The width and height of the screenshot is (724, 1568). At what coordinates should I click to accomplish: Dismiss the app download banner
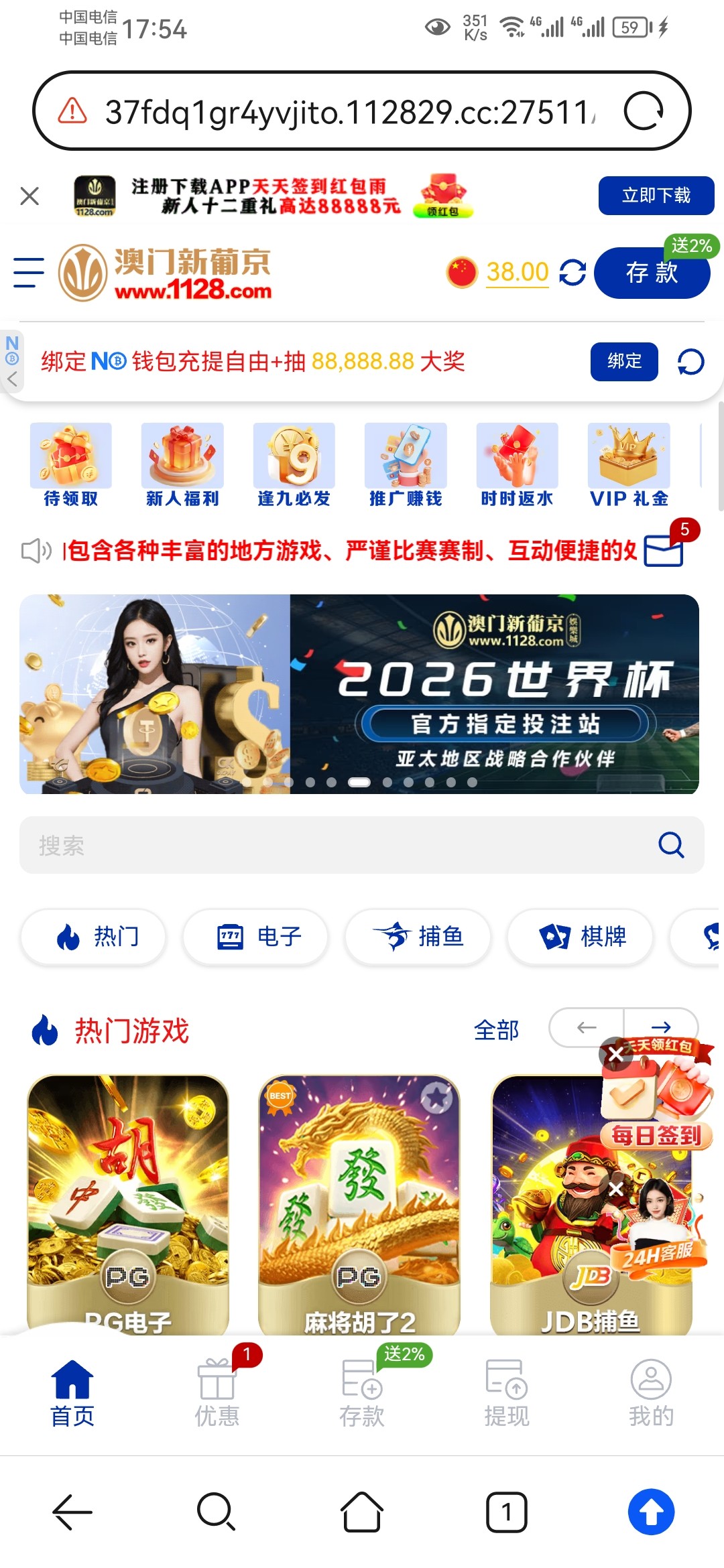click(29, 196)
